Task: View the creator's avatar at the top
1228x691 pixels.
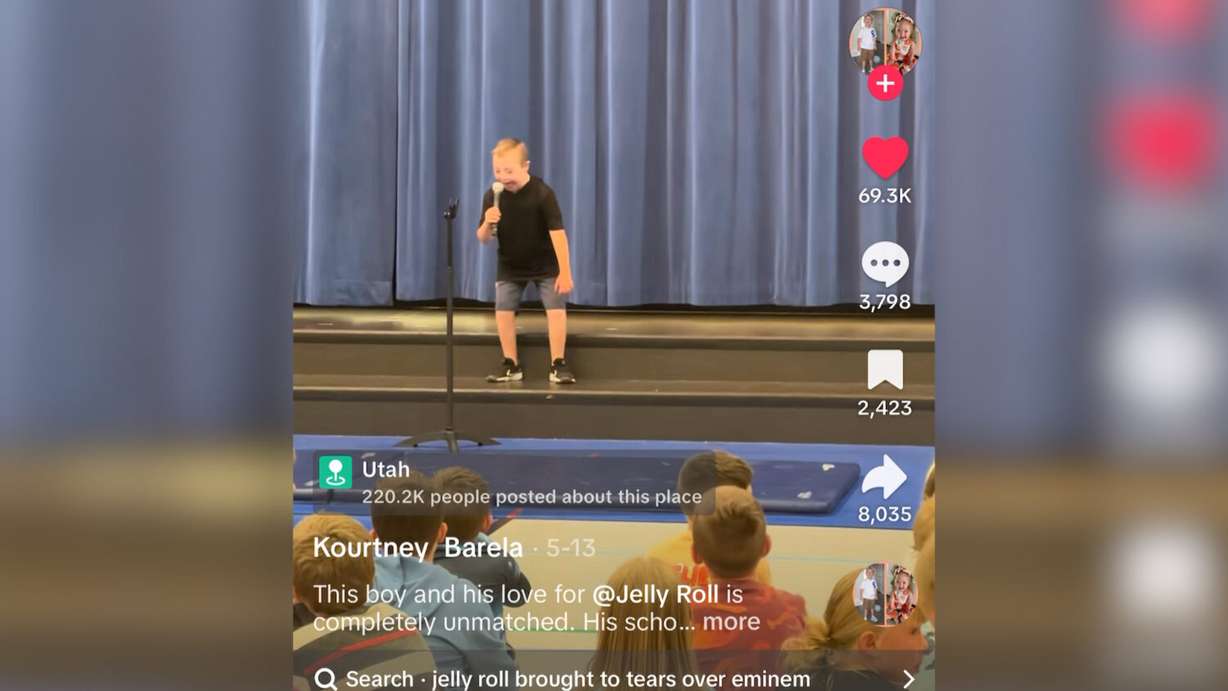Action: [885, 40]
